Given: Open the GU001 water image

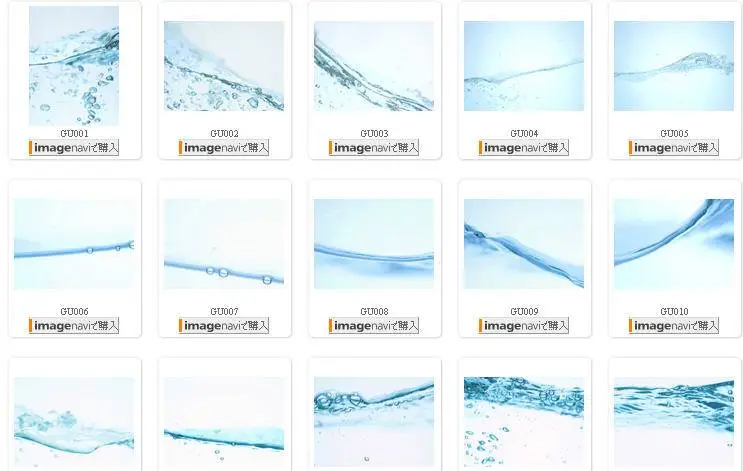Looking at the screenshot, I should click(74, 66).
